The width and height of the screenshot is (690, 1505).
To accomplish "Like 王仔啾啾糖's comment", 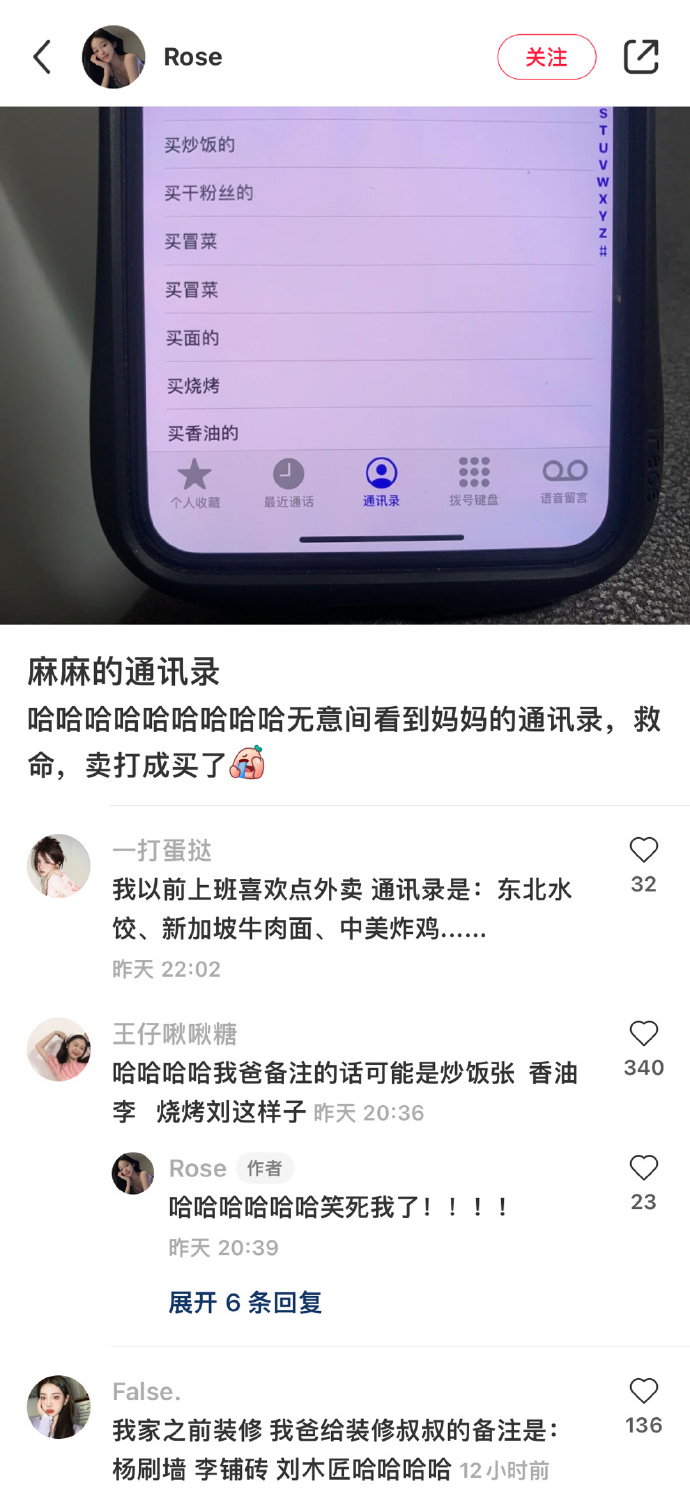I will 643,1034.
